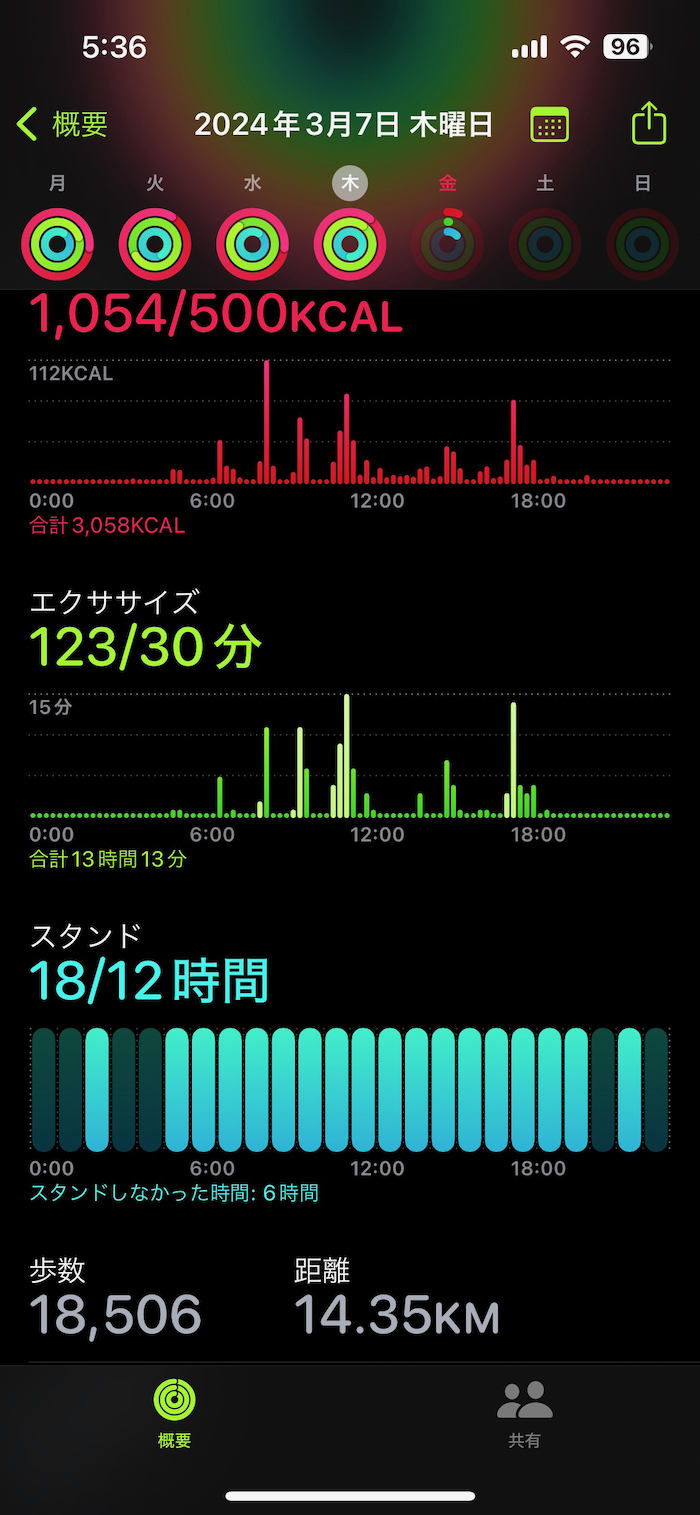Viewport: 700px width, 1515px height.
Task: Select Friday (金) activity rings
Action: tap(448, 243)
